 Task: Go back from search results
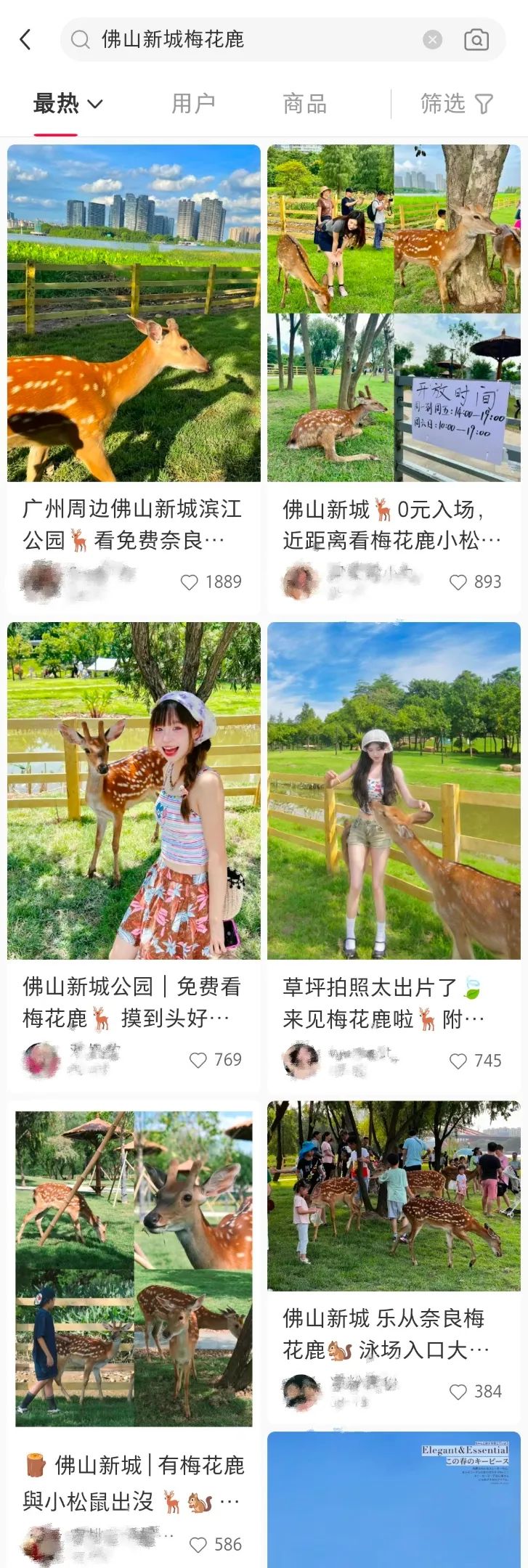click(x=26, y=39)
